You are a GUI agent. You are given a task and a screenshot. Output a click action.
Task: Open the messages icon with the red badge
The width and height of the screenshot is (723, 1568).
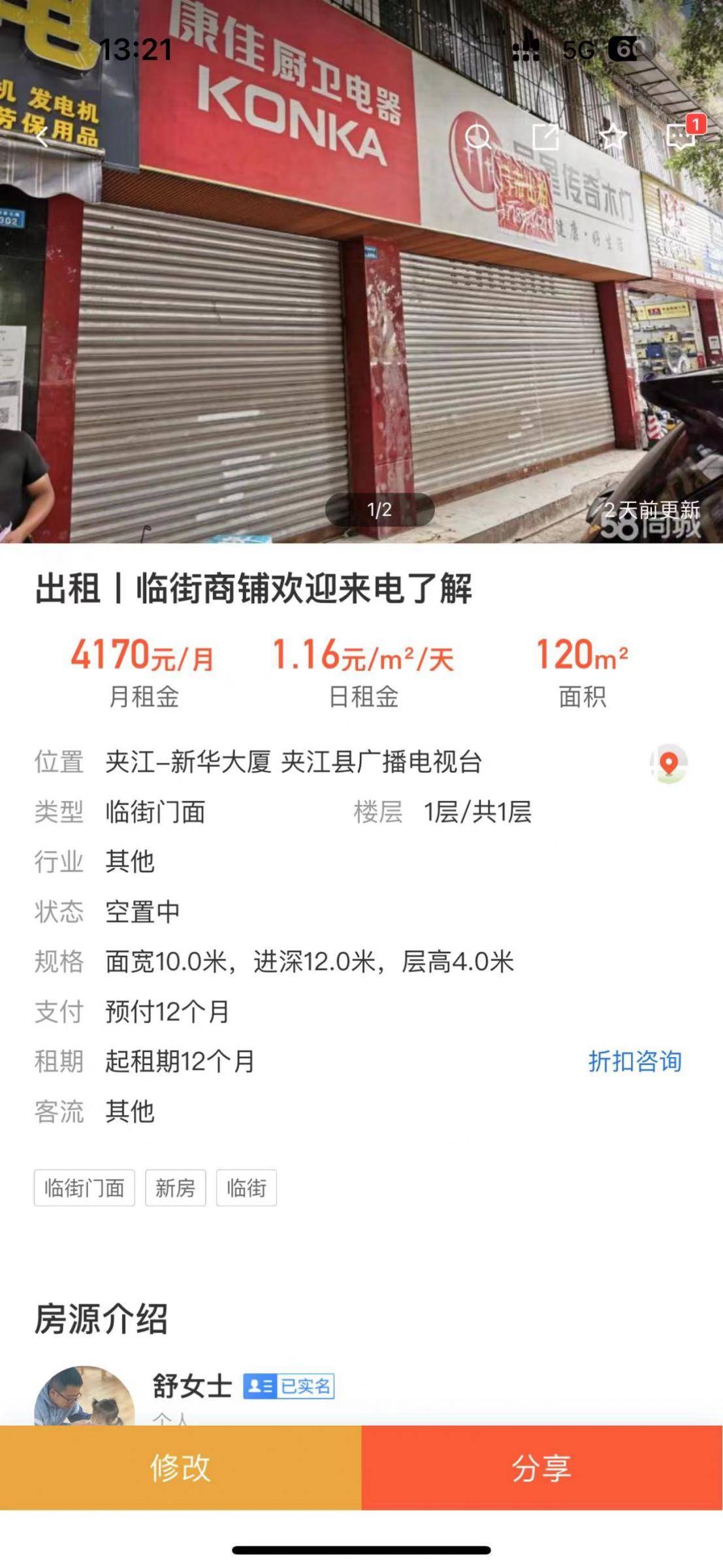coord(681,137)
